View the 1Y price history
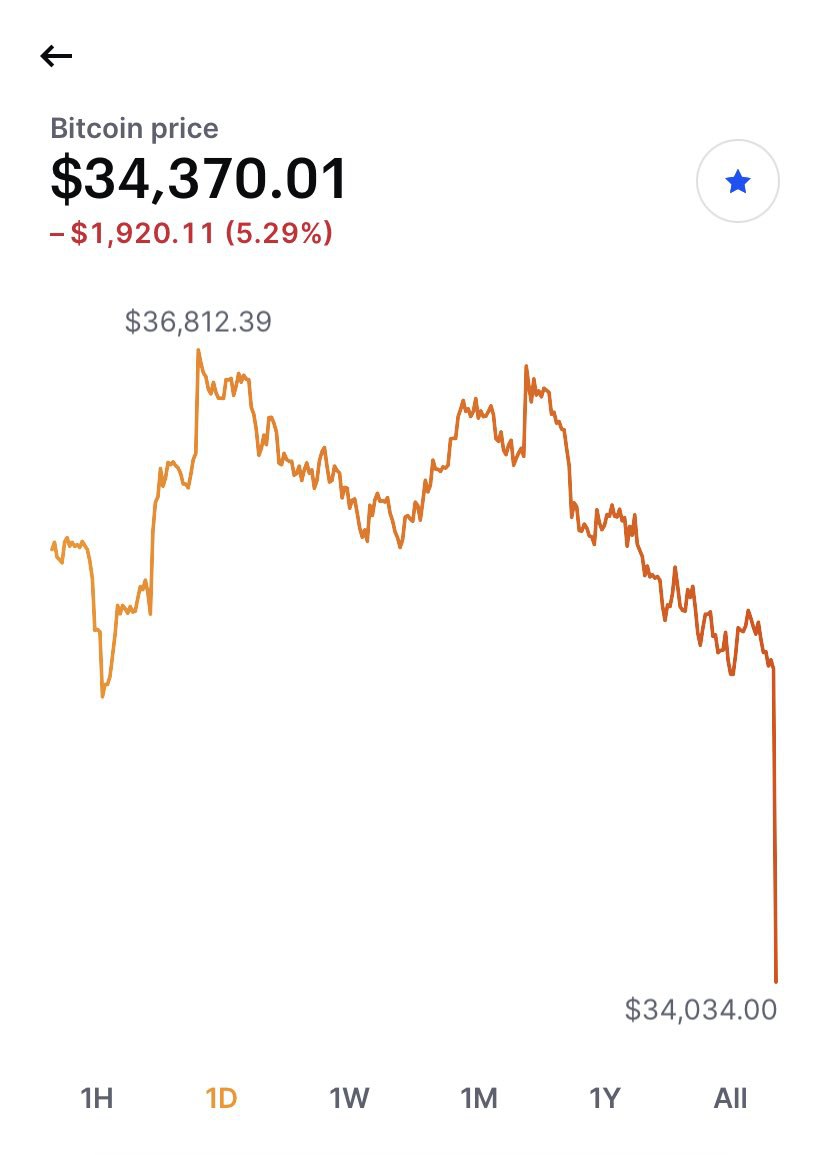 [604, 1099]
